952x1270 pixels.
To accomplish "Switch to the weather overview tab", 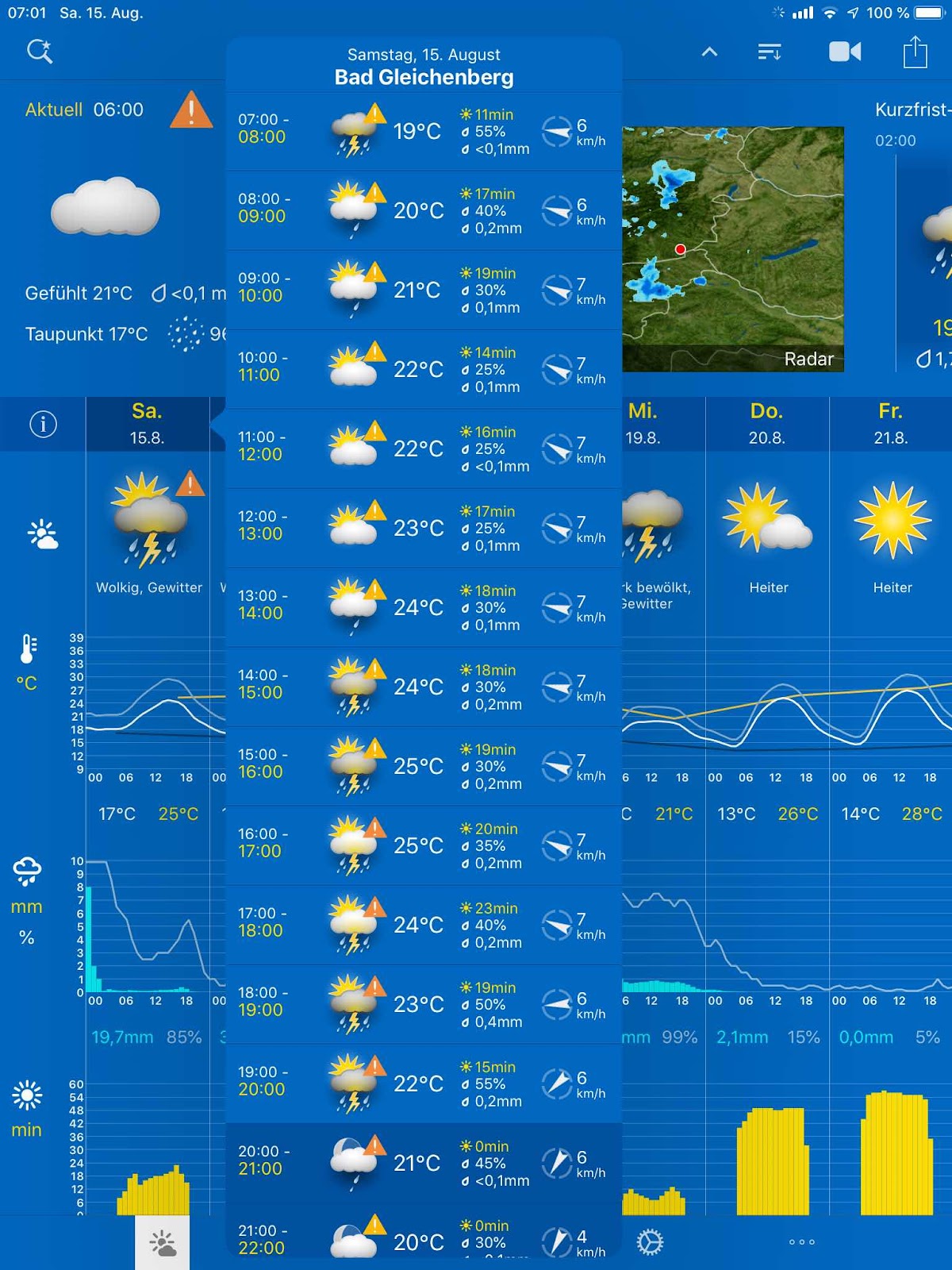I will (x=163, y=1243).
